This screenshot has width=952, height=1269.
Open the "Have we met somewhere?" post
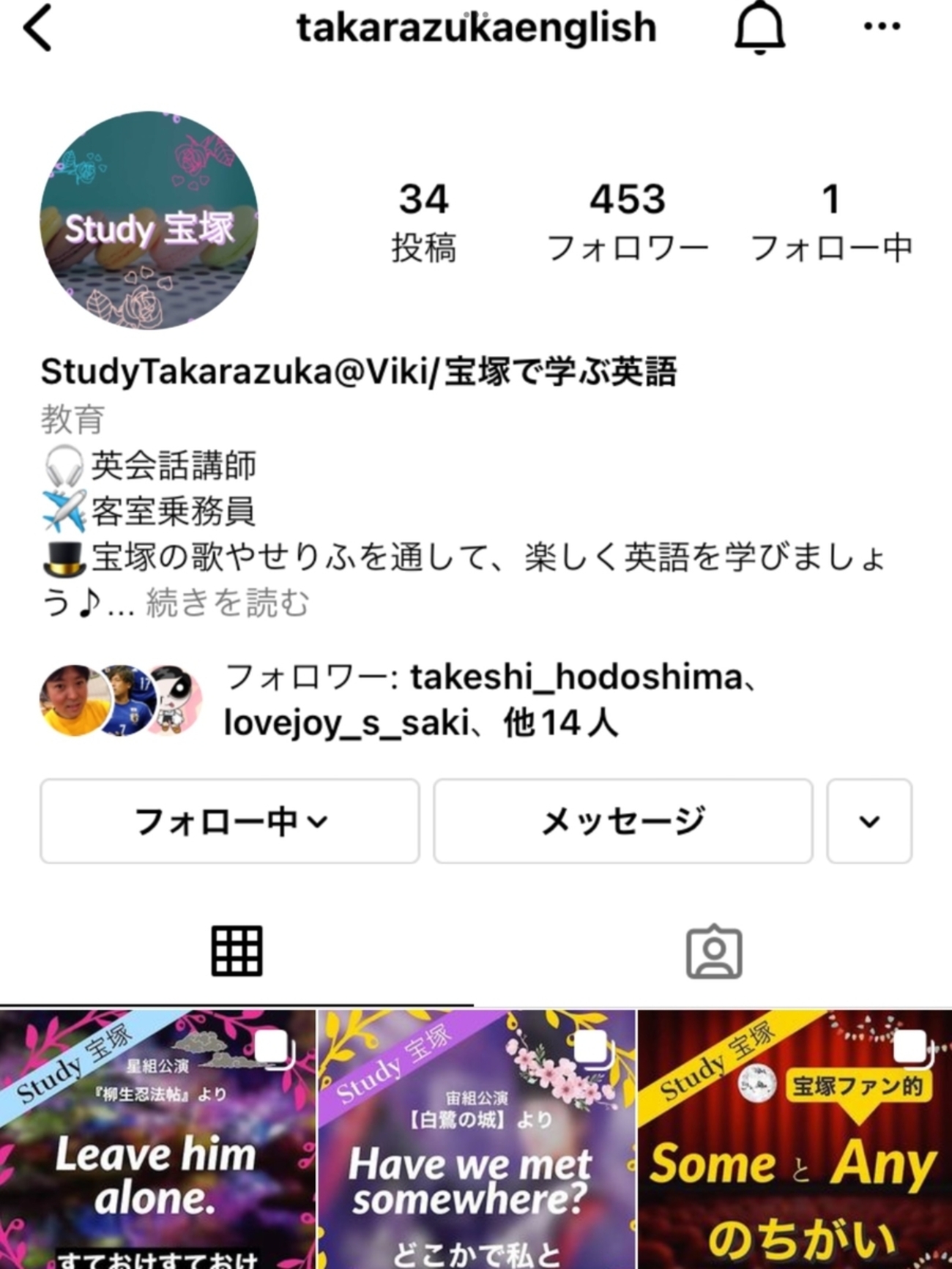476,1140
